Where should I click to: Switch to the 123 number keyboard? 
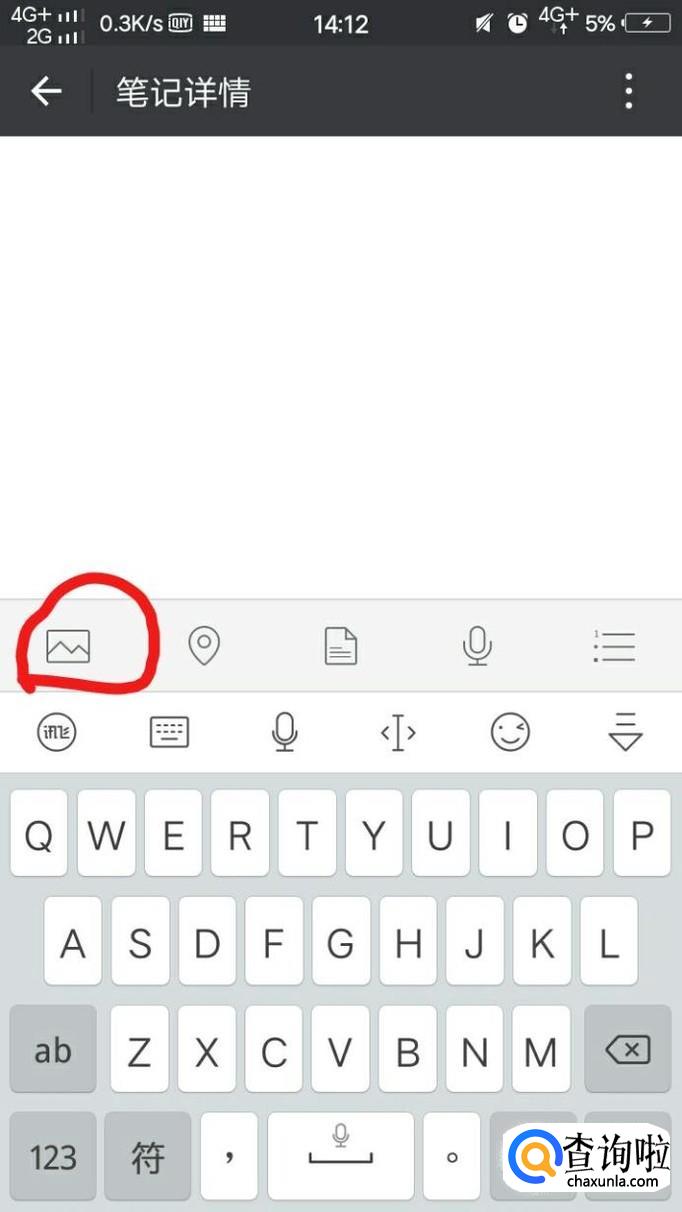coord(53,1157)
